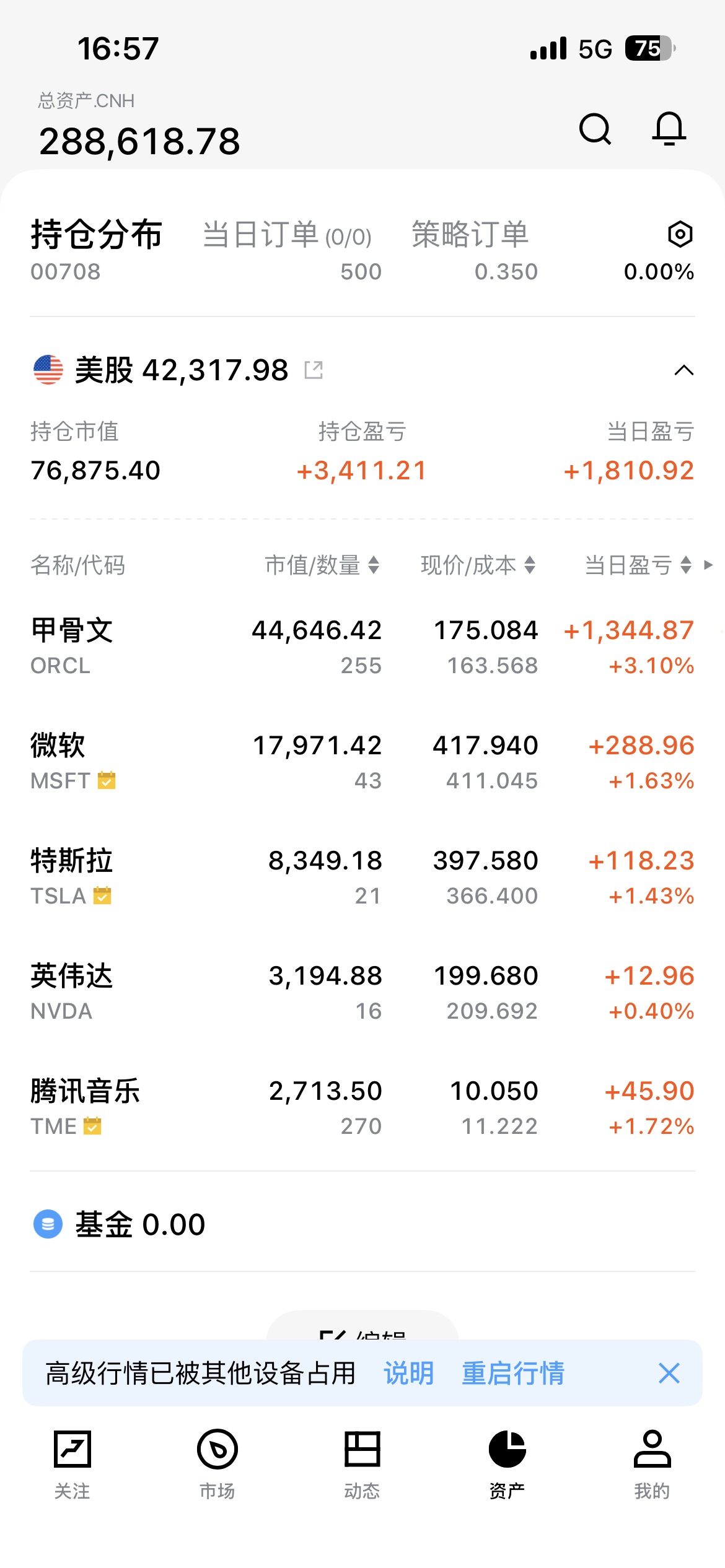The image size is (725, 1568).
Task: Dismiss the 高级行情 banner
Action: 669,1373
